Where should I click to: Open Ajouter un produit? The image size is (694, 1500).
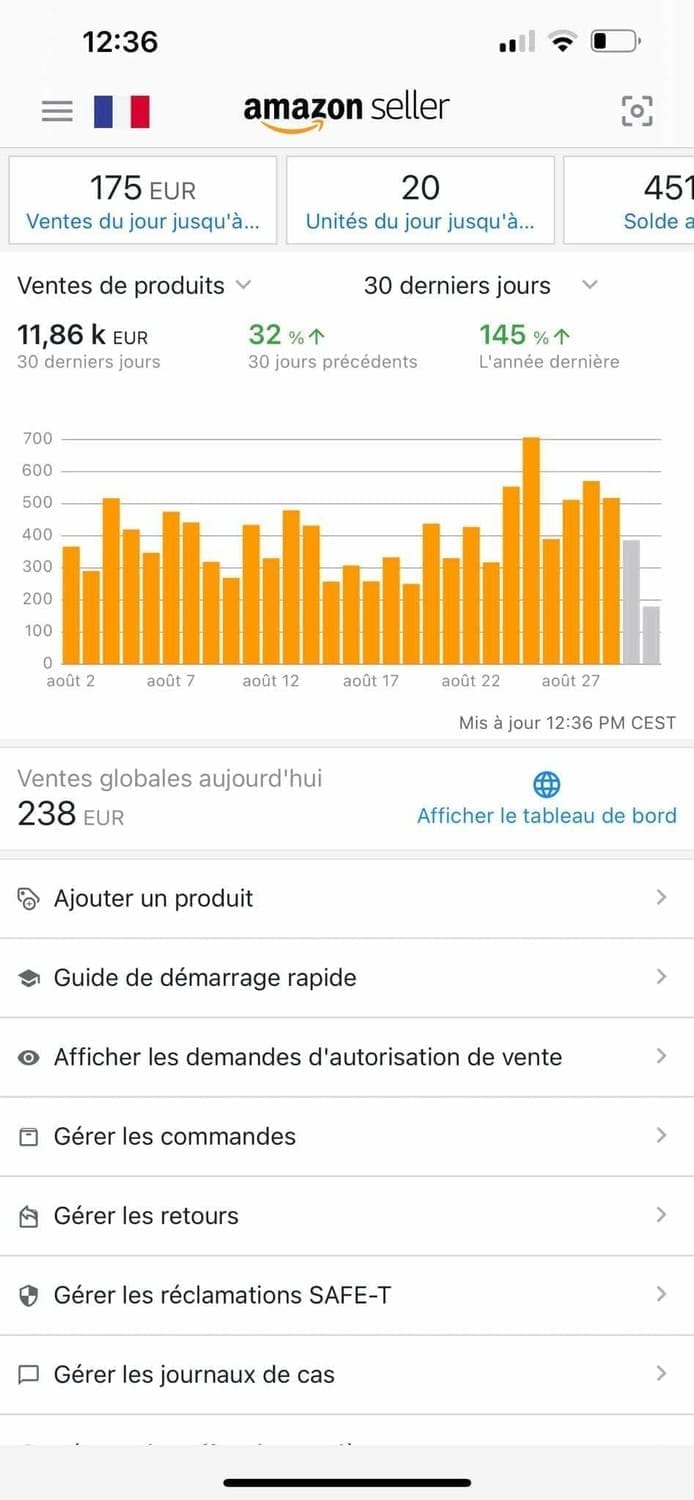pos(347,898)
